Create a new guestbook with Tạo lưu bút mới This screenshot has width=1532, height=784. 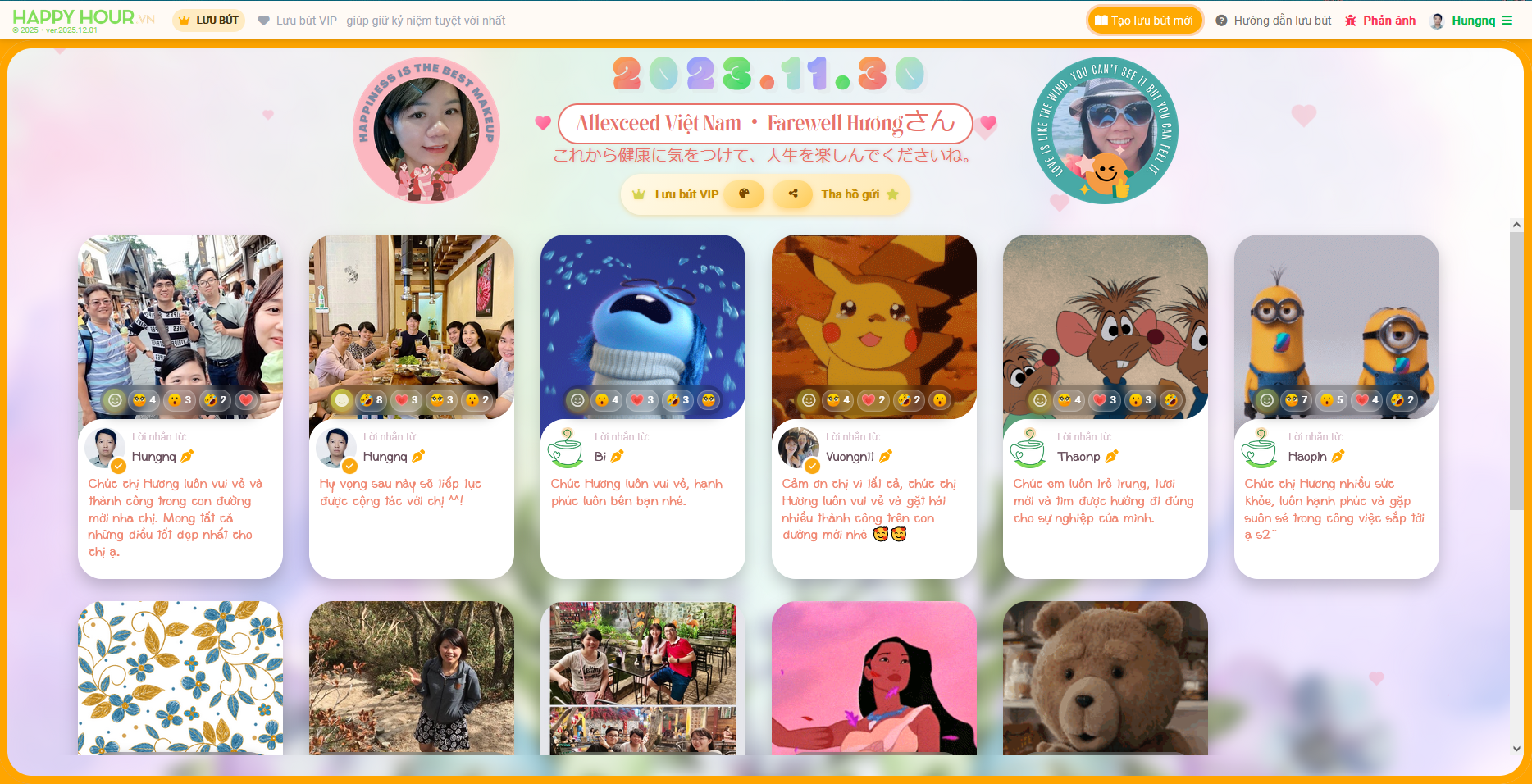click(1144, 21)
